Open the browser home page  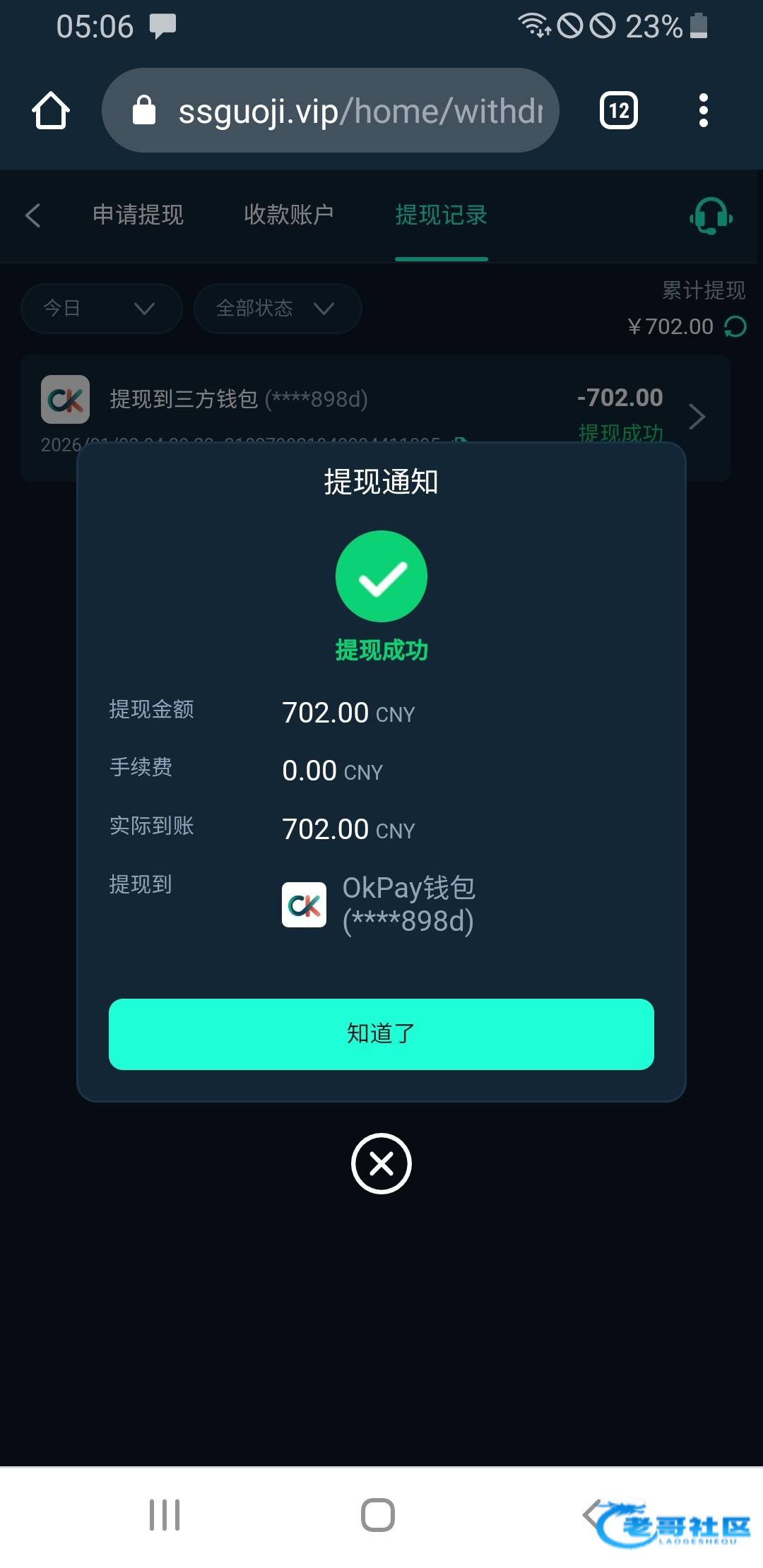(51, 111)
